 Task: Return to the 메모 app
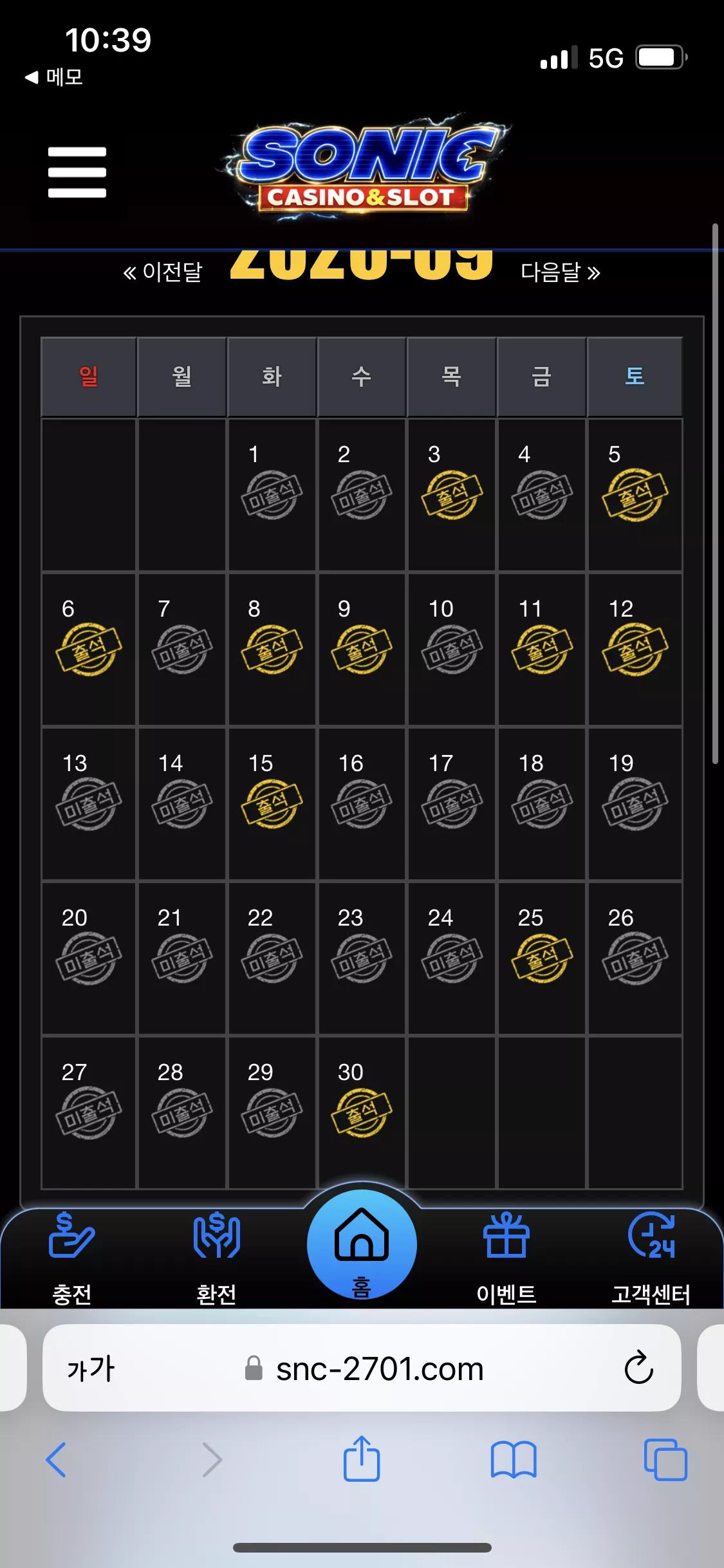pos(54,77)
